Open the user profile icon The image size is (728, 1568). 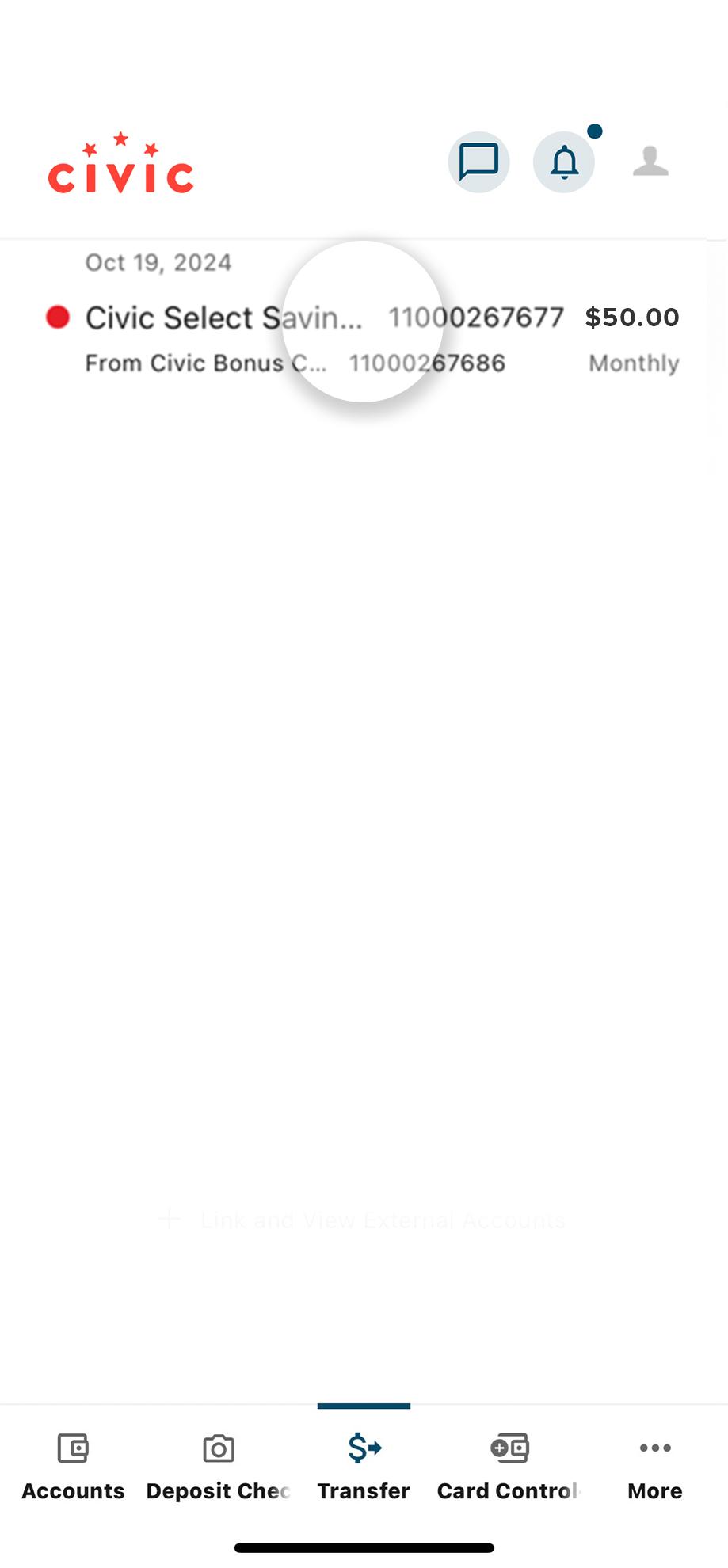pyautogui.click(x=650, y=162)
